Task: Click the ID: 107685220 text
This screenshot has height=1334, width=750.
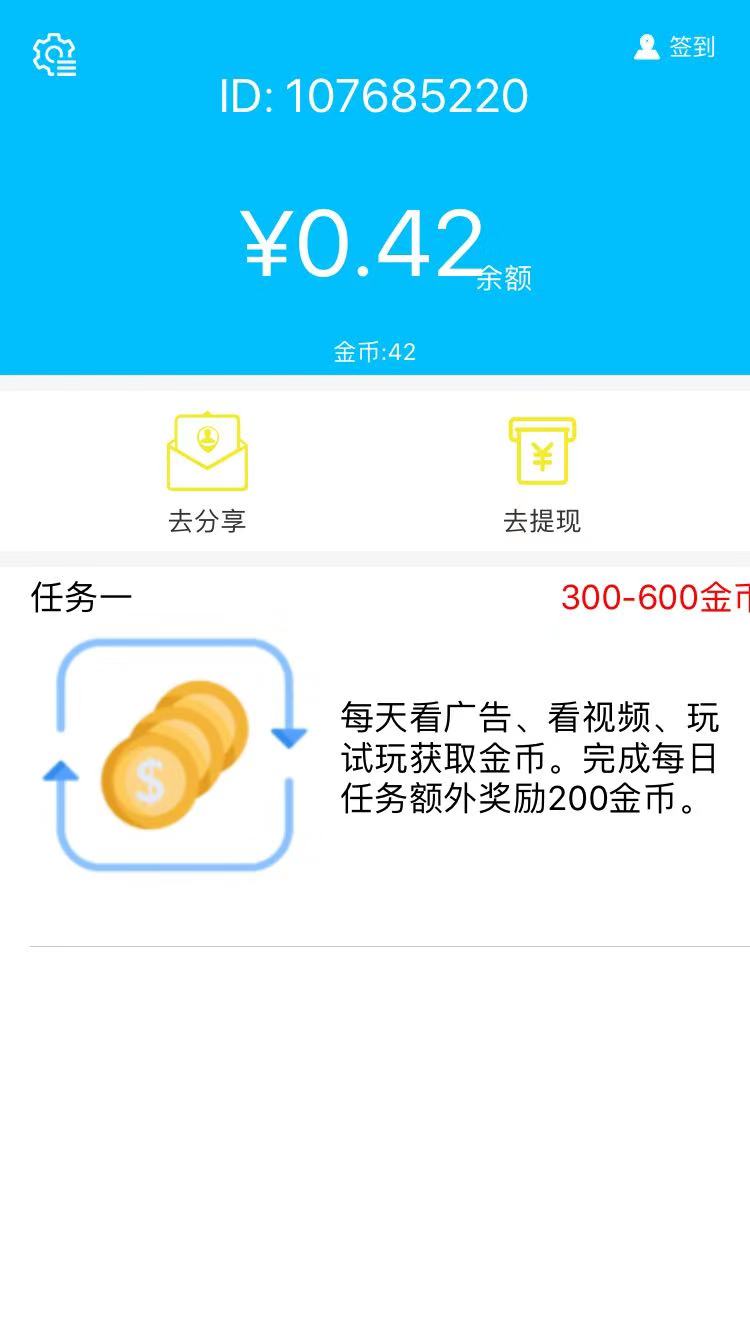Action: (x=375, y=96)
